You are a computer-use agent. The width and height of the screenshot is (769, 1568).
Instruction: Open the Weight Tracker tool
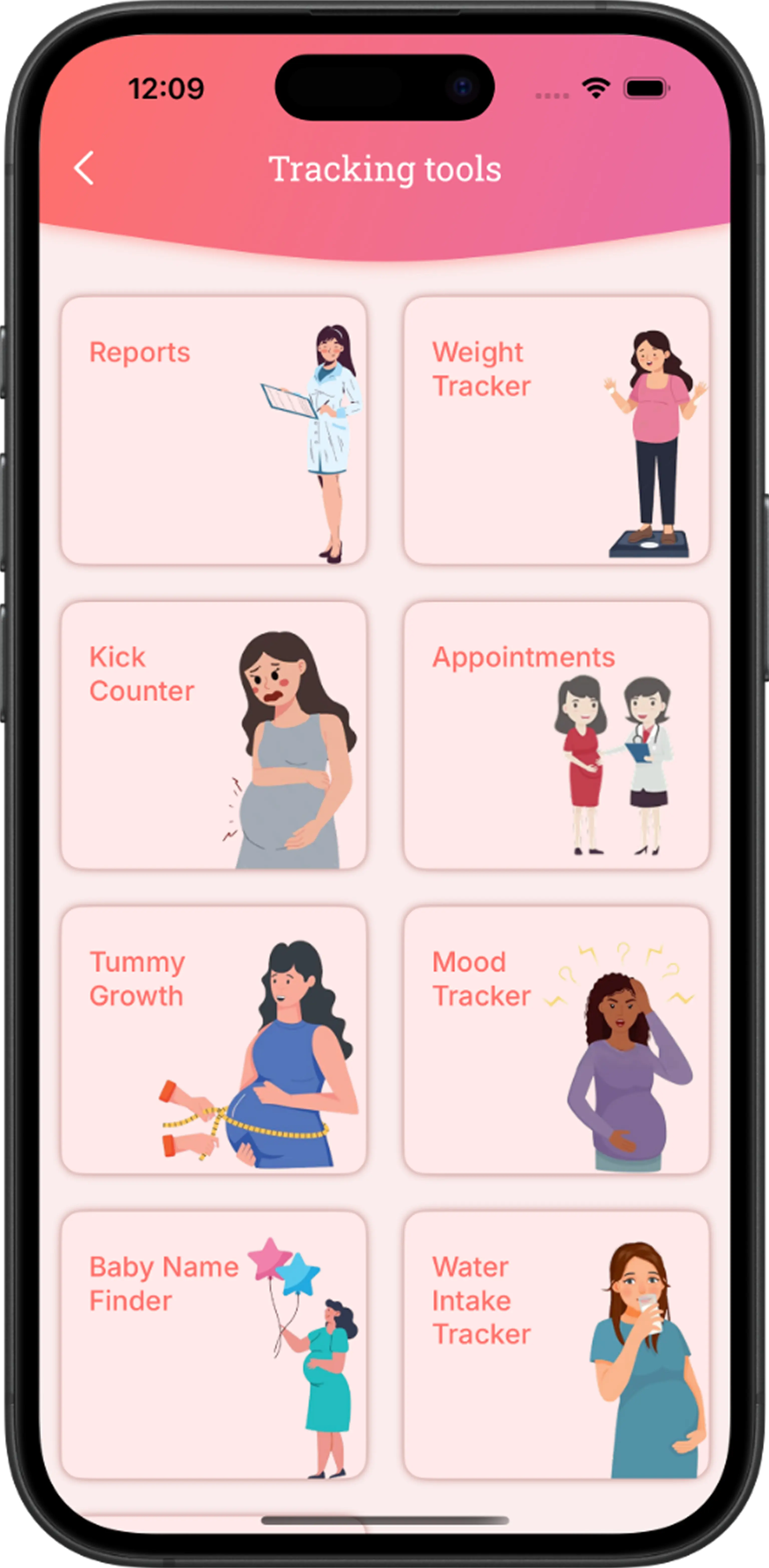click(x=556, y=430)
